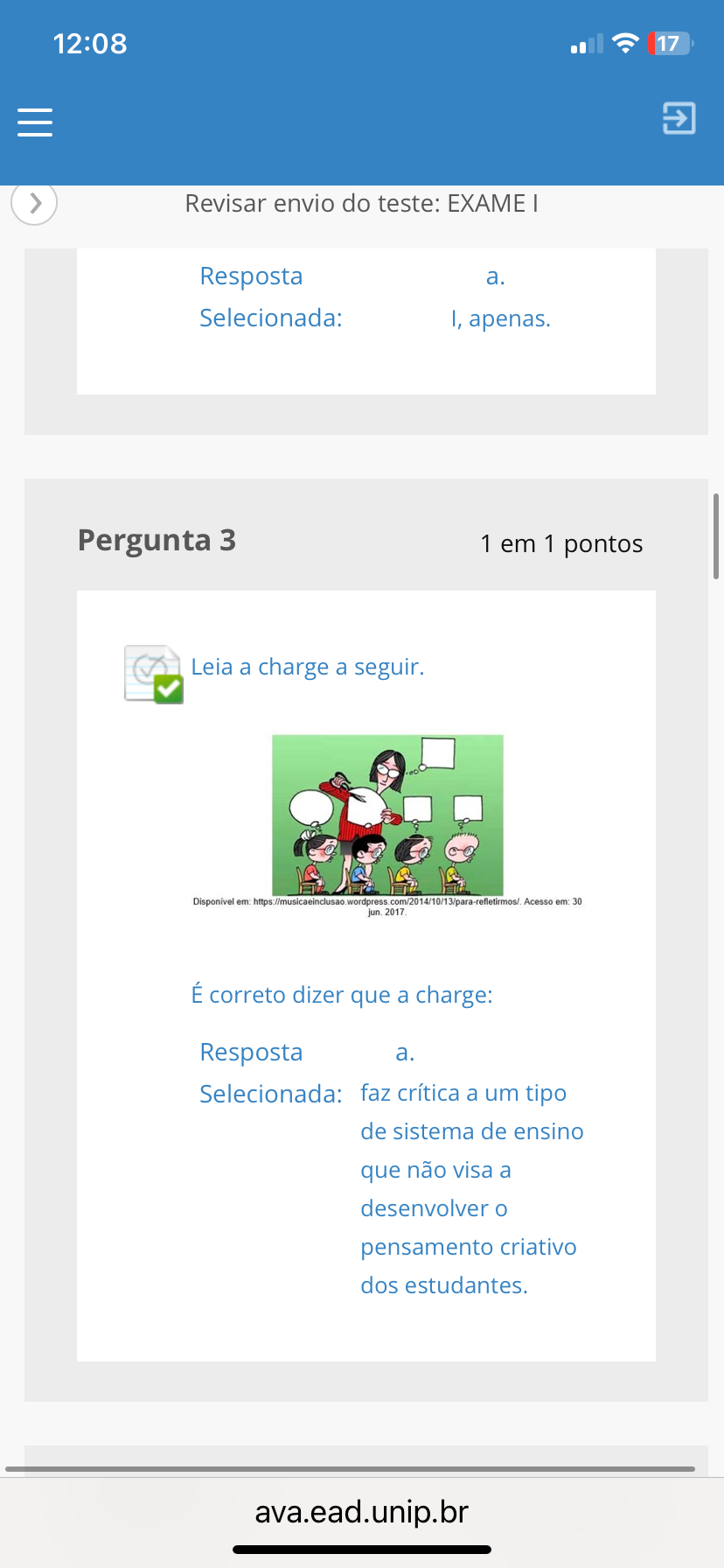Tap the ava.ead.unip.br address bar
The width and height of the screenshot is (724, 1568).
362,1511
